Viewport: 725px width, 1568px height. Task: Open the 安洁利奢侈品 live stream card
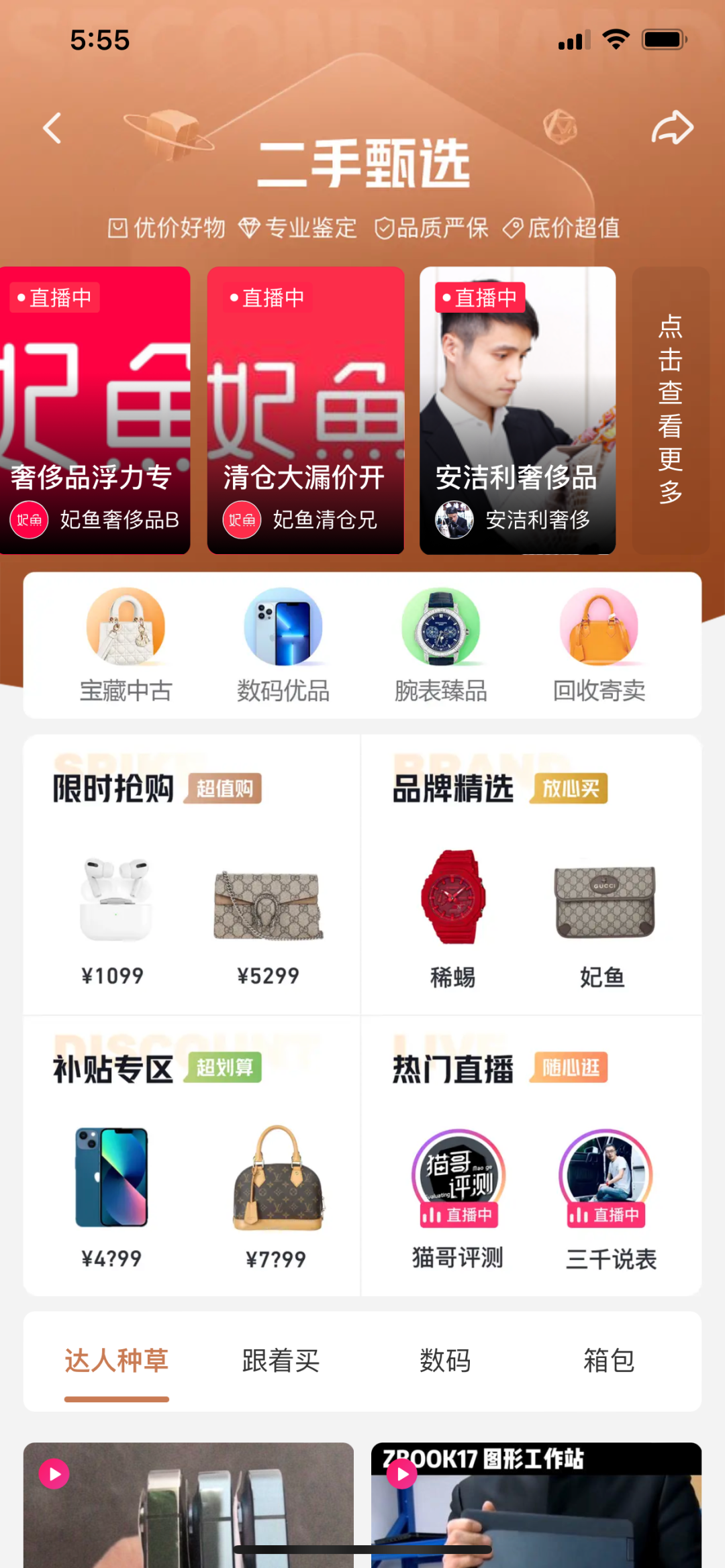(517, 410)
